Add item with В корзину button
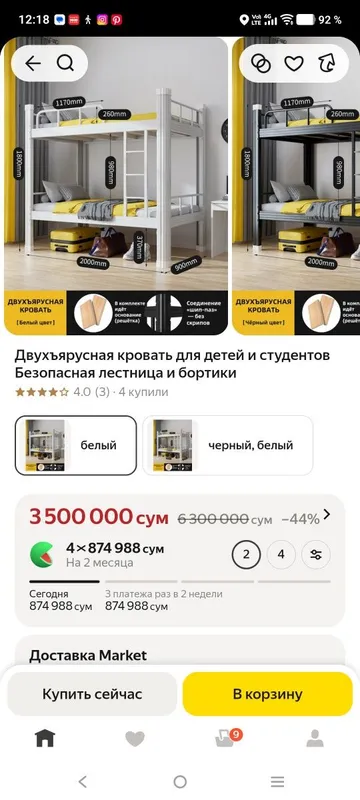 tap(268, 694)
